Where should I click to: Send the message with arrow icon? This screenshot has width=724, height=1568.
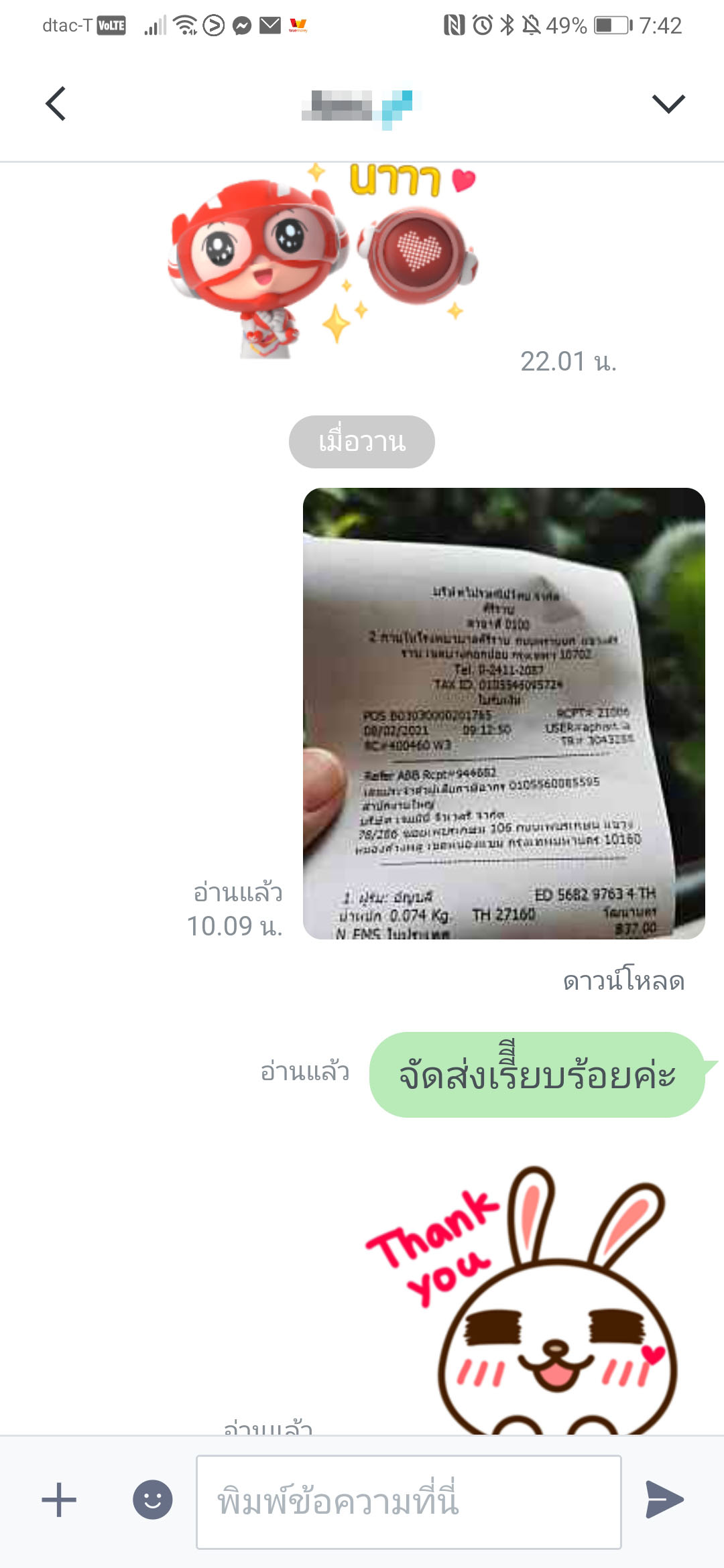coord(664,1500)
